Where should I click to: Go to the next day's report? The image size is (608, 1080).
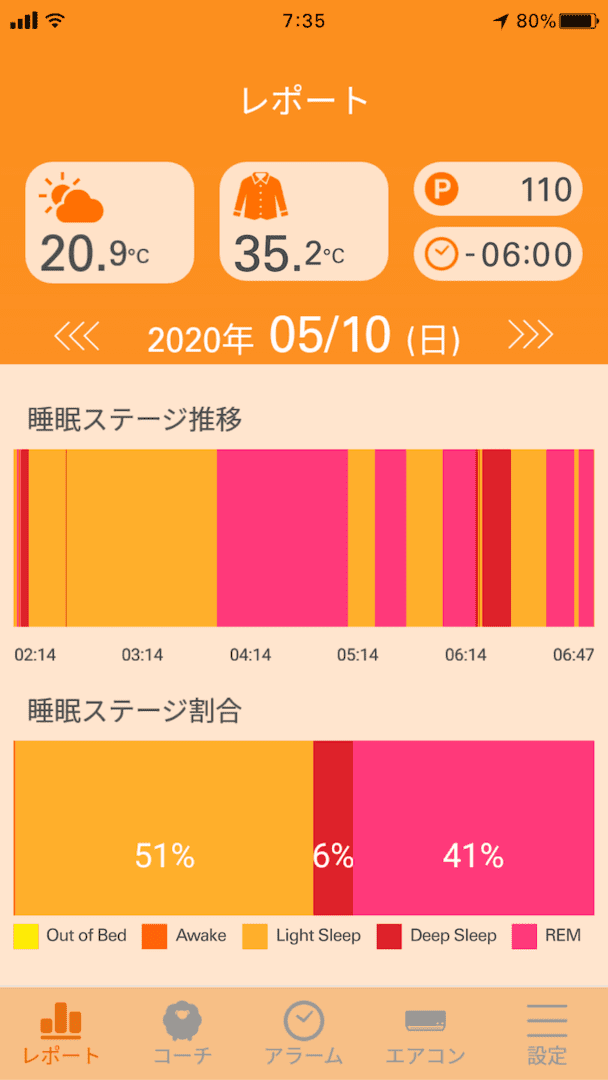pyautogui.click(x=531, y=335)
